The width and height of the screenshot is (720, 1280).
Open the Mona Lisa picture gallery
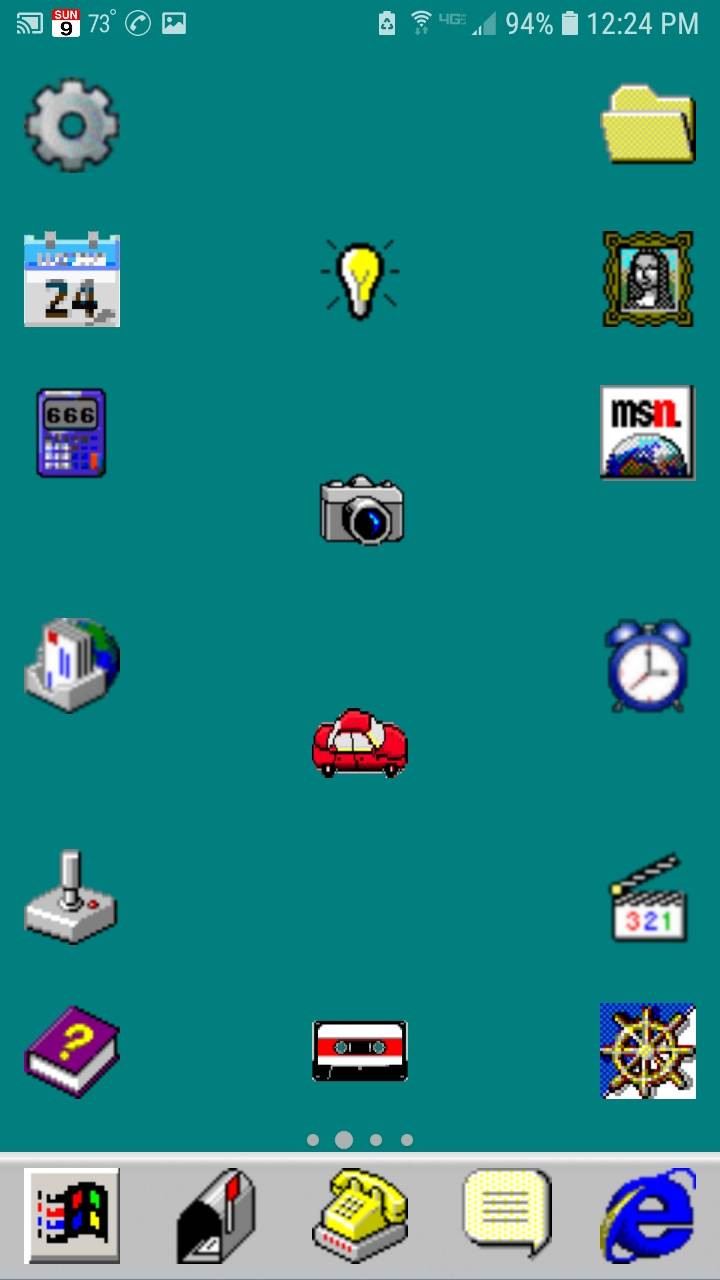[x=647, y=278]
